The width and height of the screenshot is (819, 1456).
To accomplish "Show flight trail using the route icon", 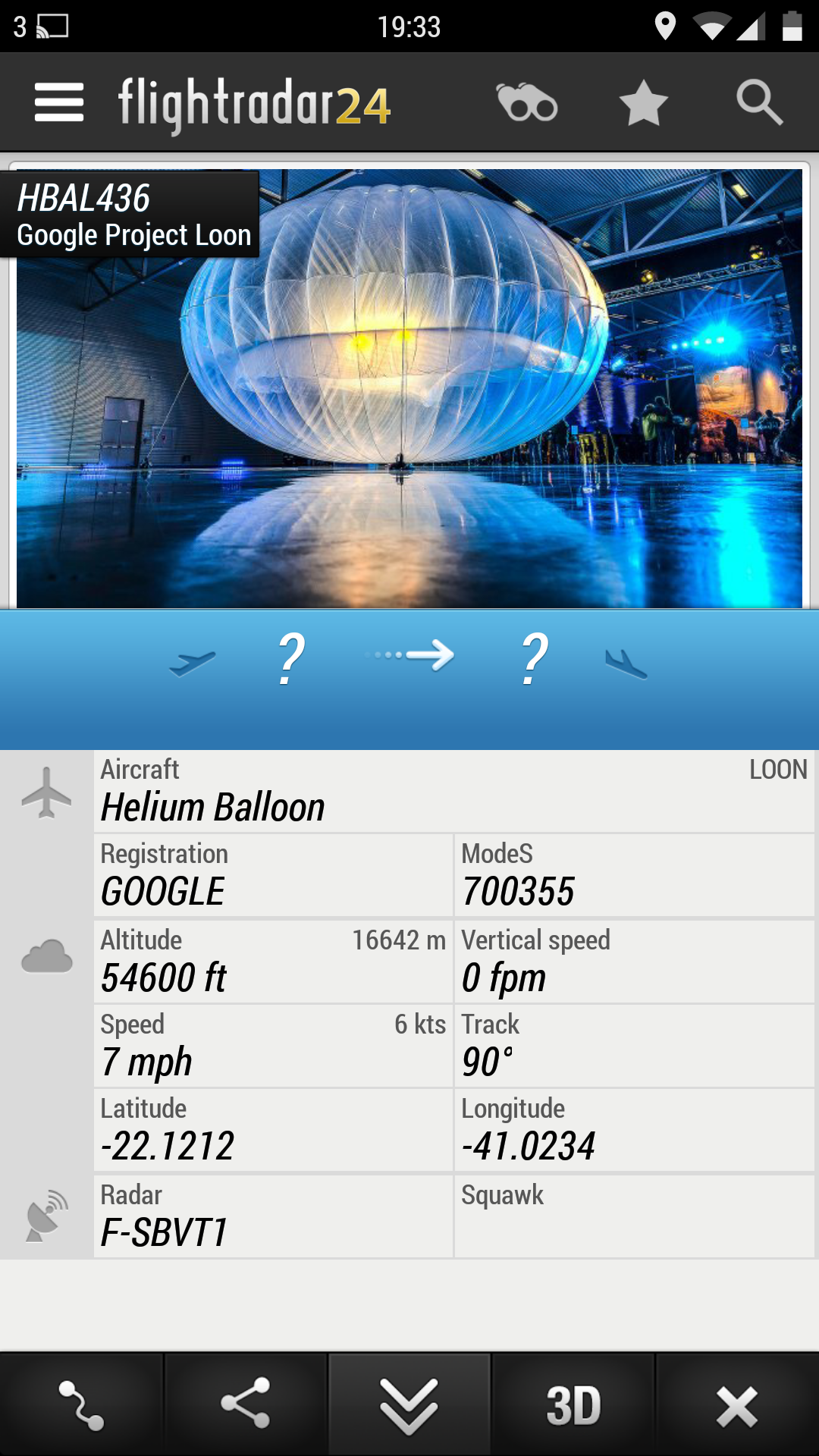I will pyautogui.click(x=81, y=1402).
